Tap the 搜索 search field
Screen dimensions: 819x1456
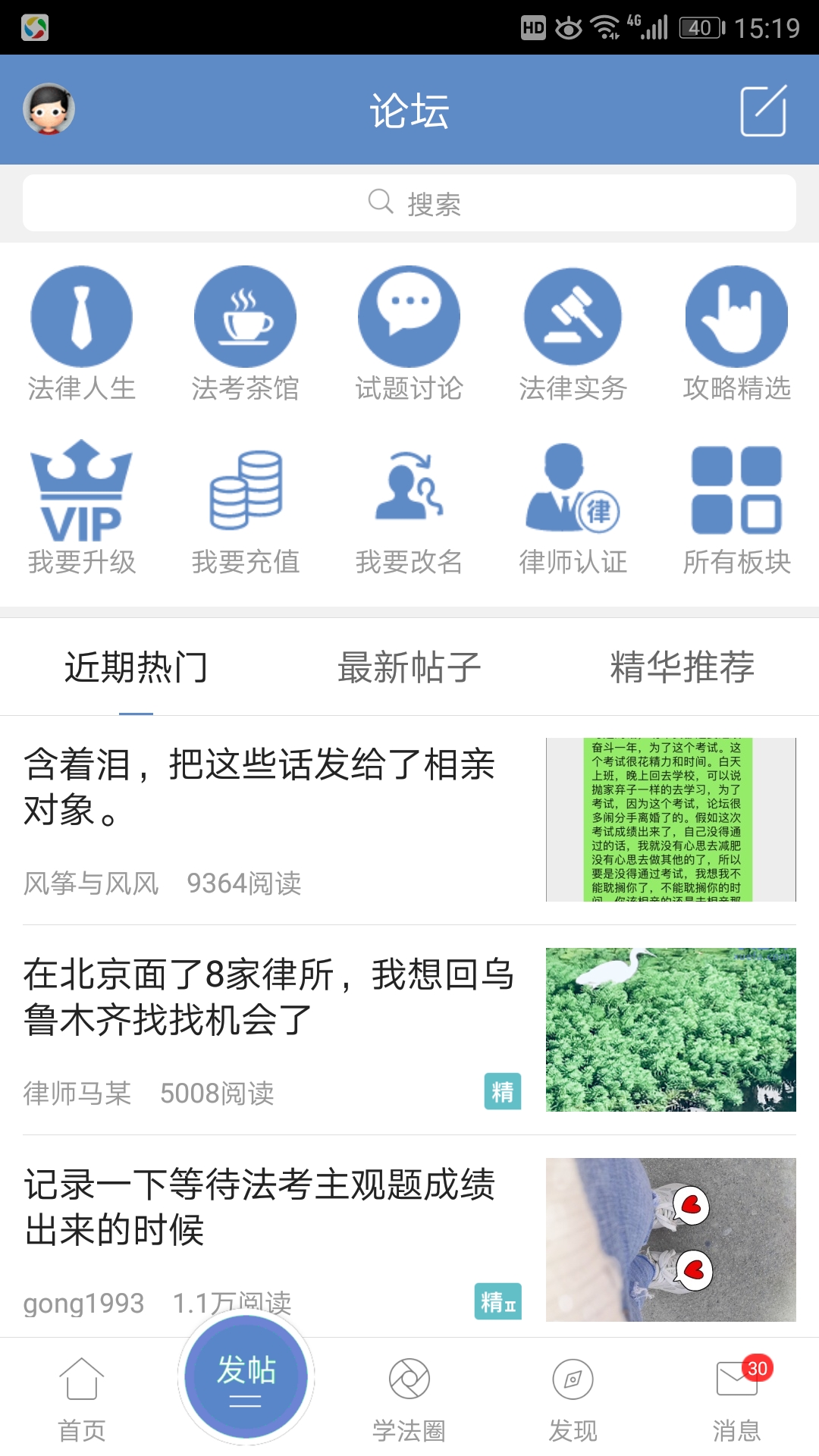(x=409, y=202)
